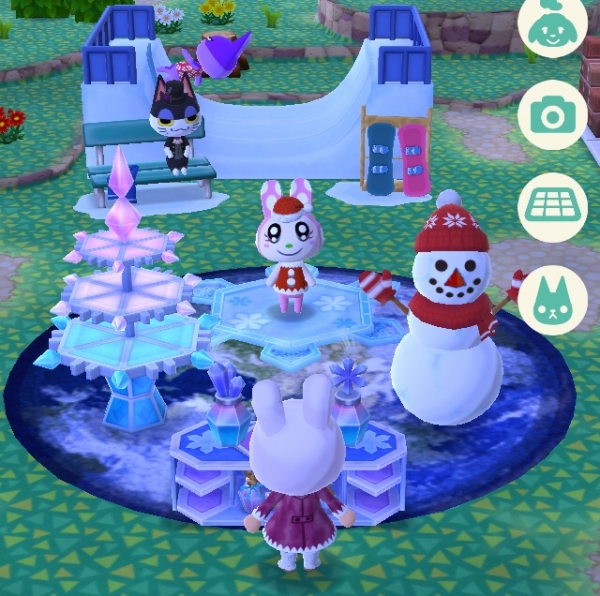Open the cat-face animal contacts icon
The height and width of the screenshot is (596, 600).
552,300
